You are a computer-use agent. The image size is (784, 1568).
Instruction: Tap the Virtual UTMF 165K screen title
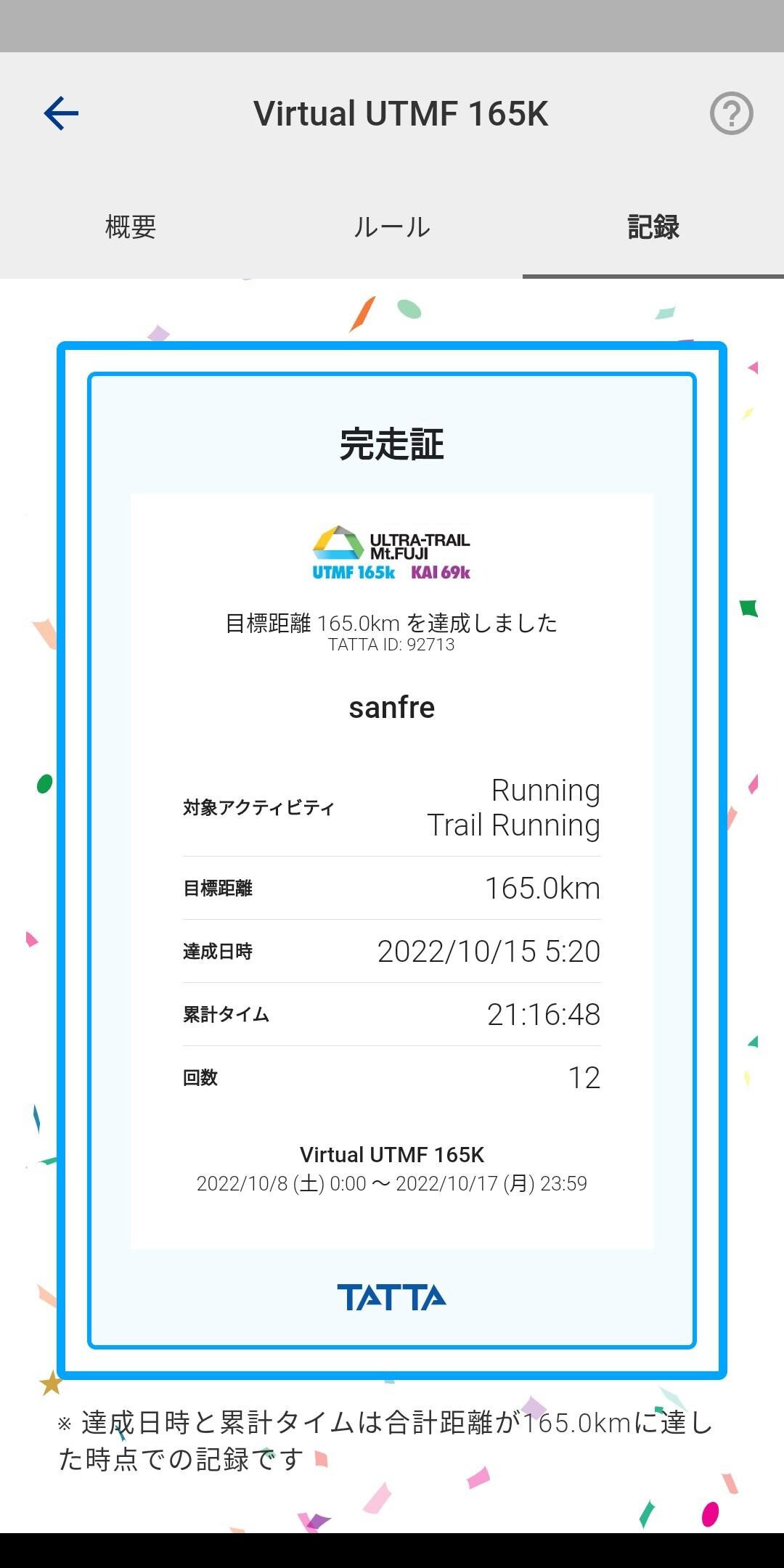click(401, 113)
